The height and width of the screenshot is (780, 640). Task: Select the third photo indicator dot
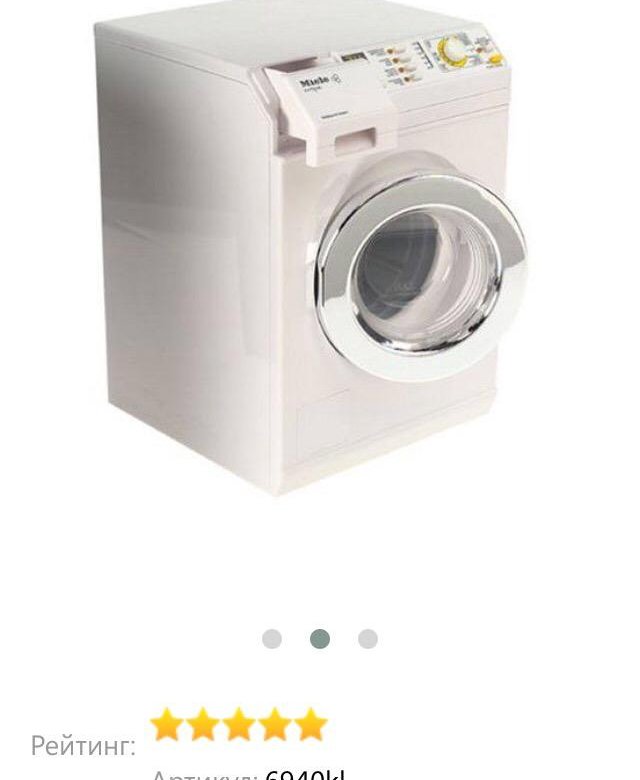(368, 639)
